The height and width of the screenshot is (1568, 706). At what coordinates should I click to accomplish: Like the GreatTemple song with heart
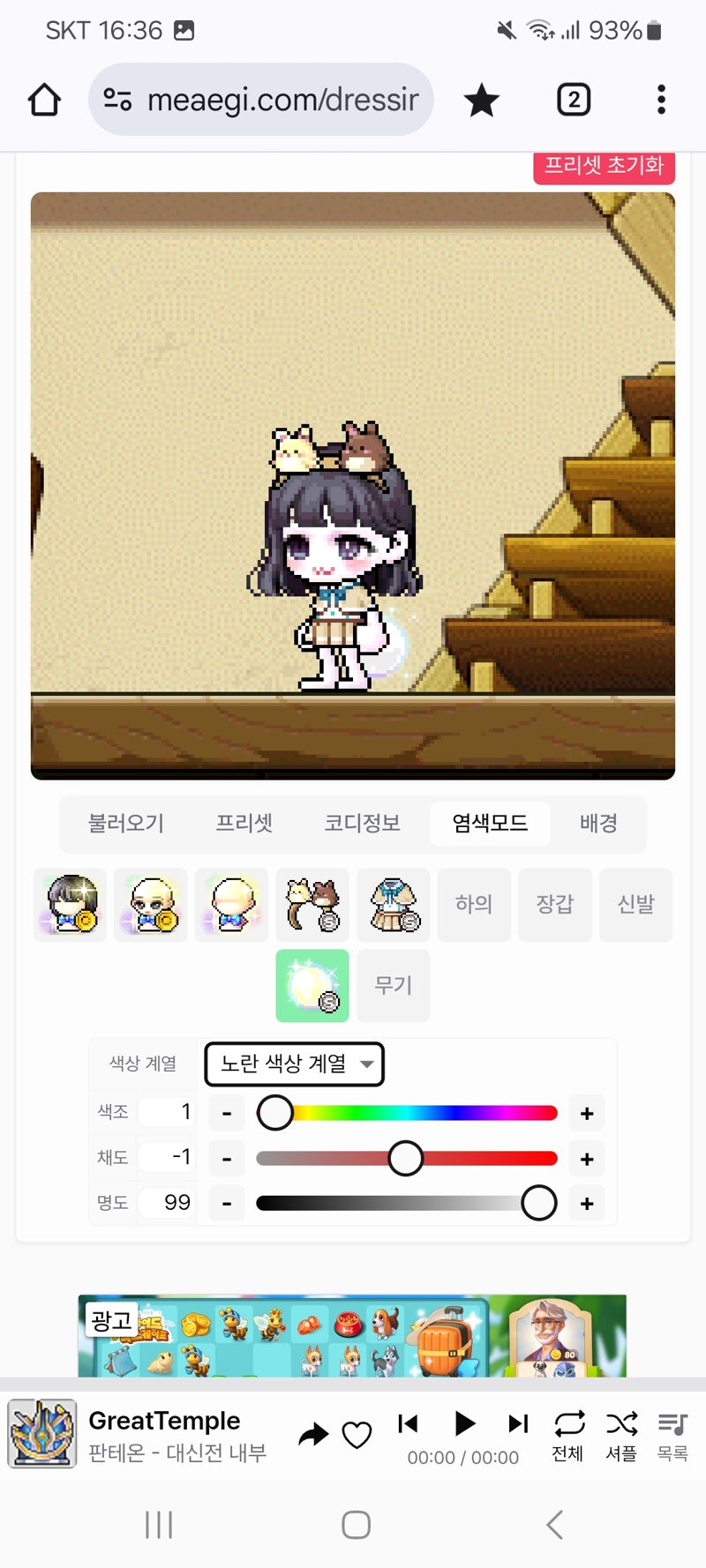pyautogui.click(x=357, y=1435)
